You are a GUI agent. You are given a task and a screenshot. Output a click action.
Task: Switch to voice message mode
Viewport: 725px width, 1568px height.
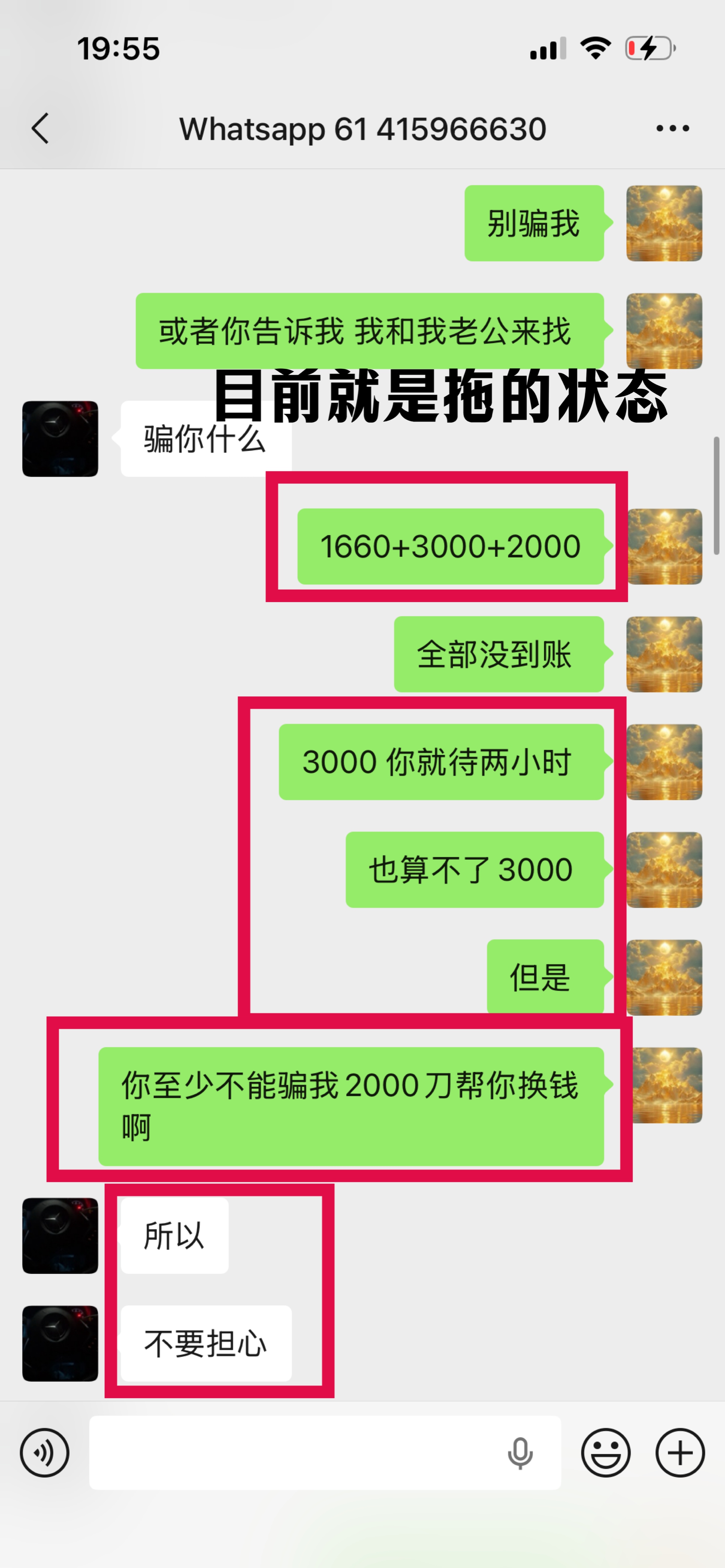pyautogui.click(x=45, y=1453)
